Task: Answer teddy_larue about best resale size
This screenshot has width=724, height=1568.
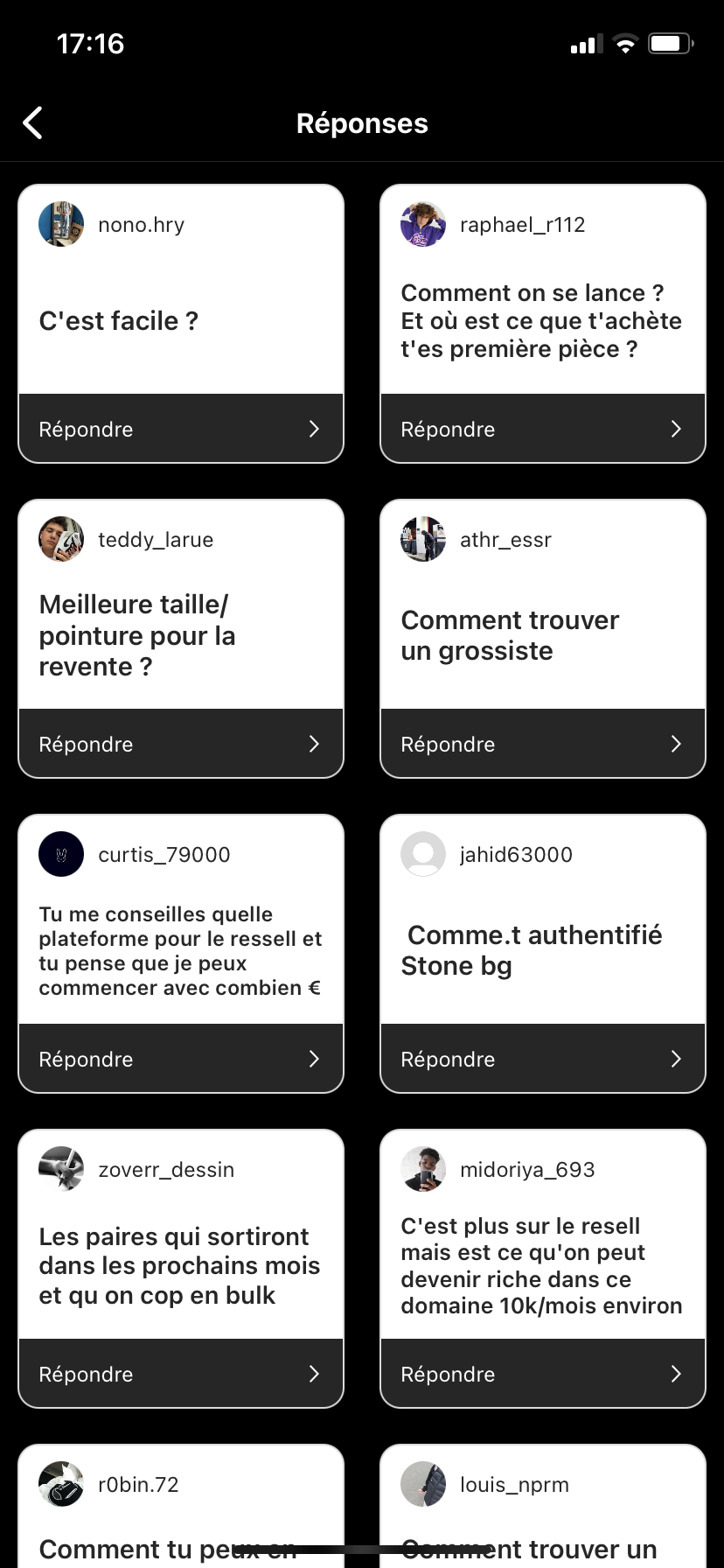Action: click(180, 744)
